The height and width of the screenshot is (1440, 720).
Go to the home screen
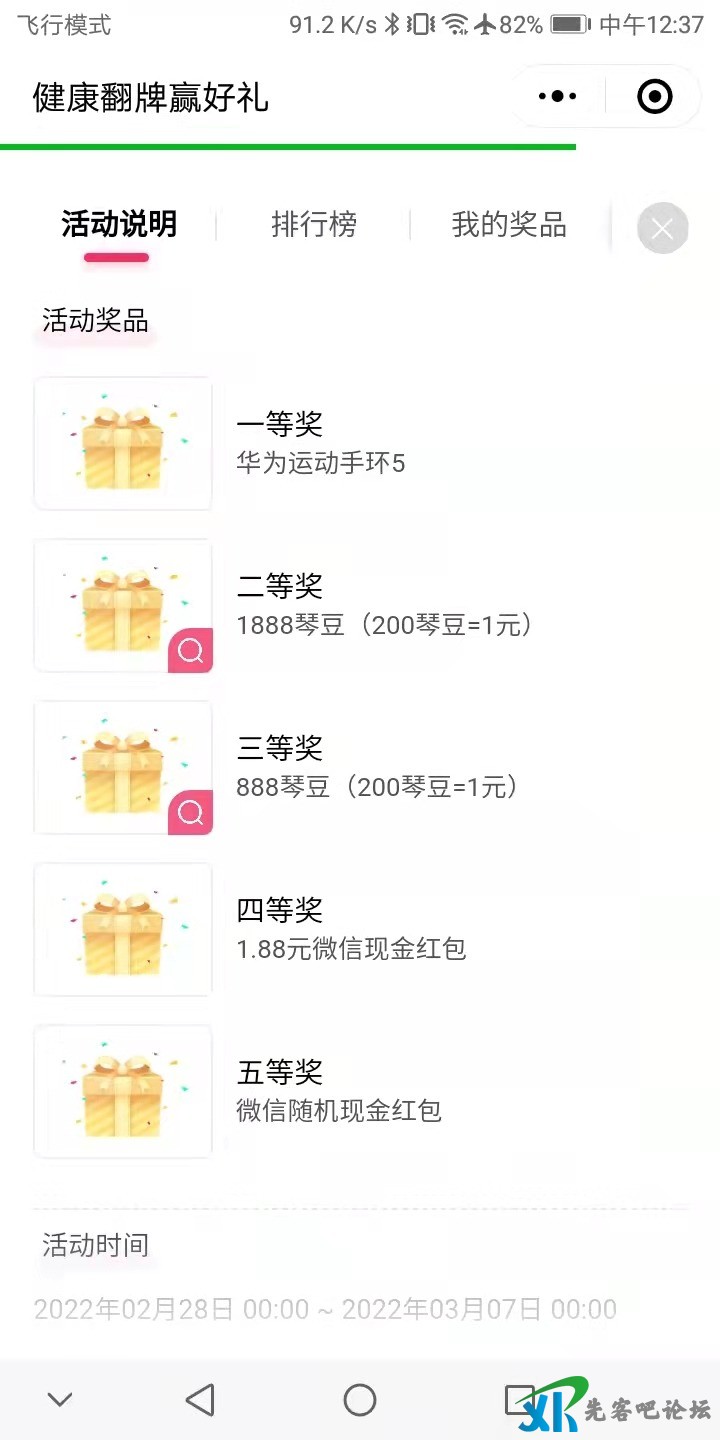[360, 1400]
